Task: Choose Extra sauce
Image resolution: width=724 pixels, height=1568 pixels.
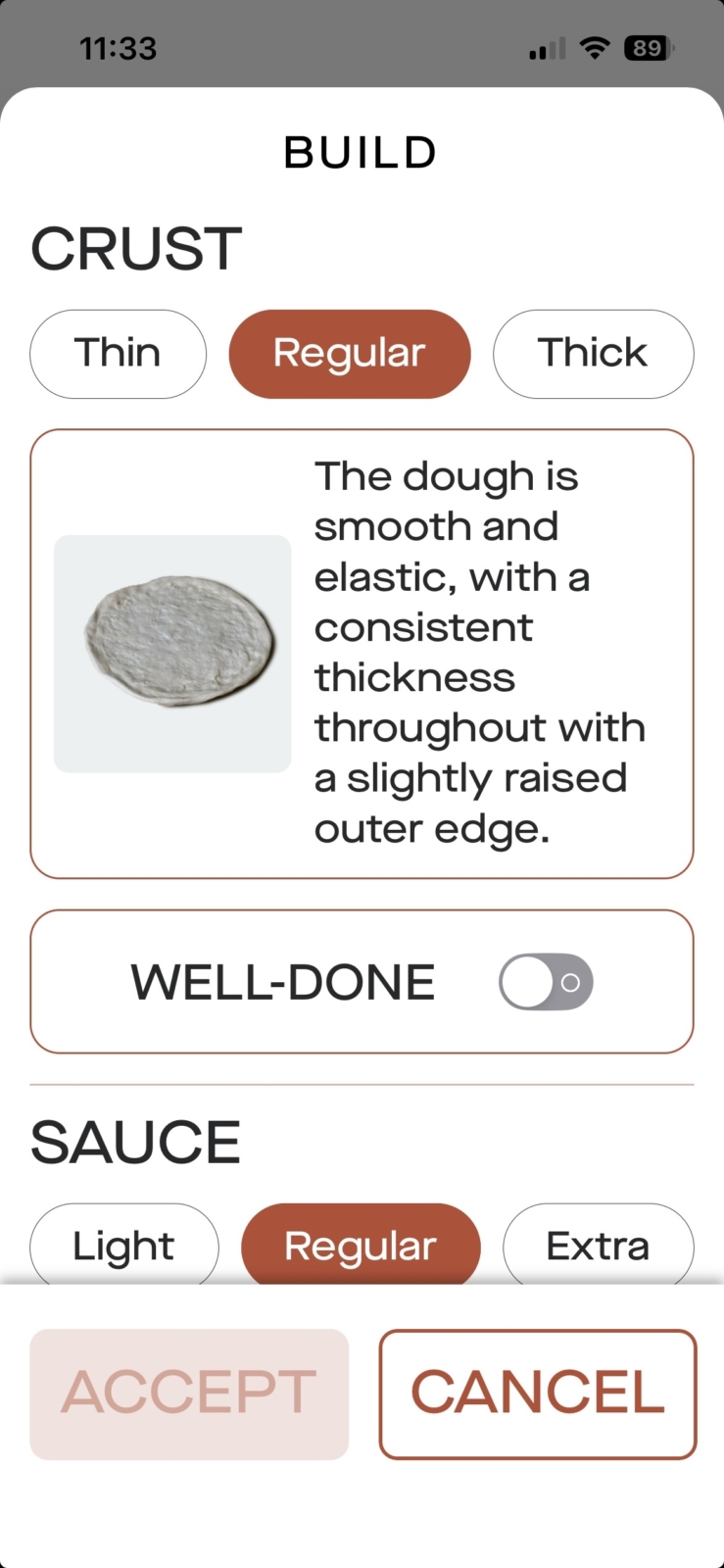Action: pos(598,1245)
